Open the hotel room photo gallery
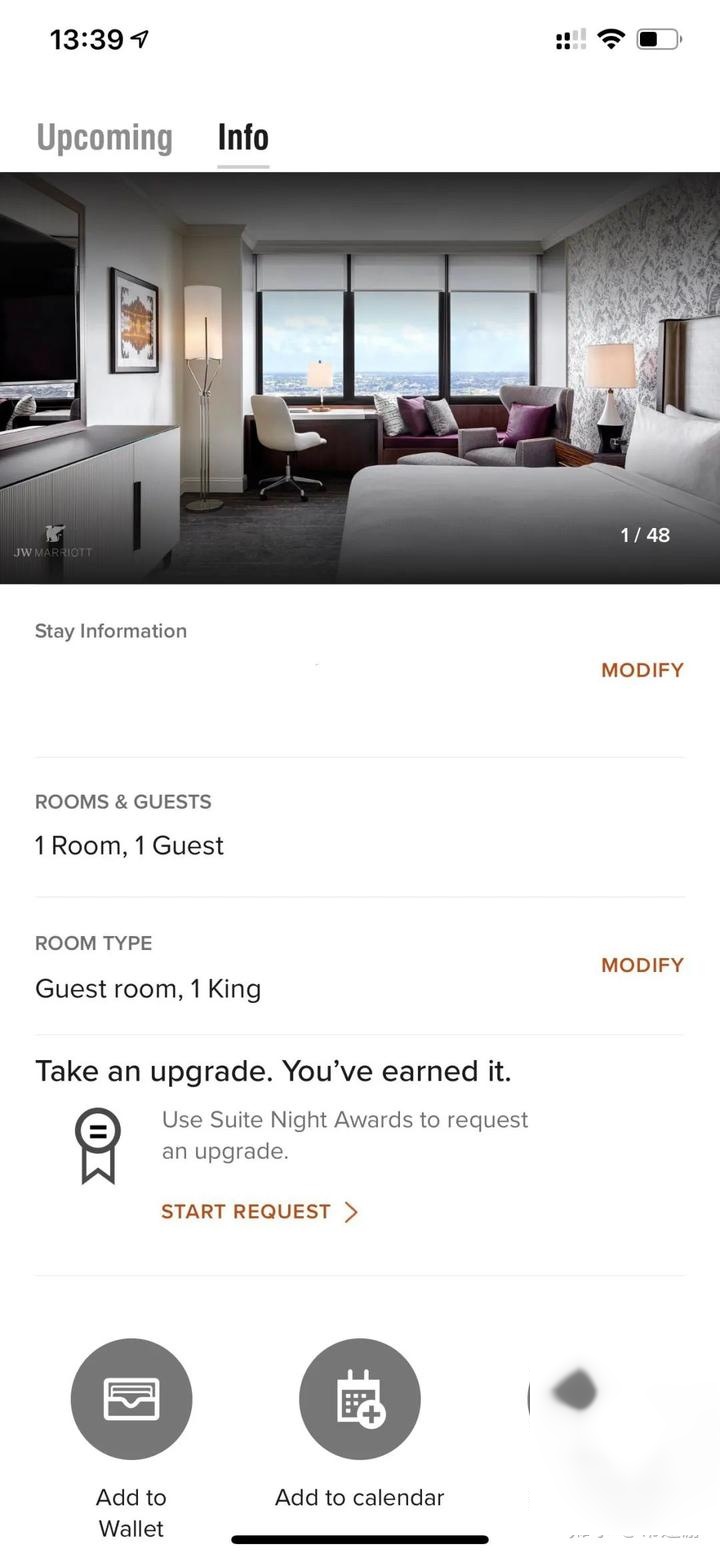The height and width of the screenshot is (1558, 720). 360,378
